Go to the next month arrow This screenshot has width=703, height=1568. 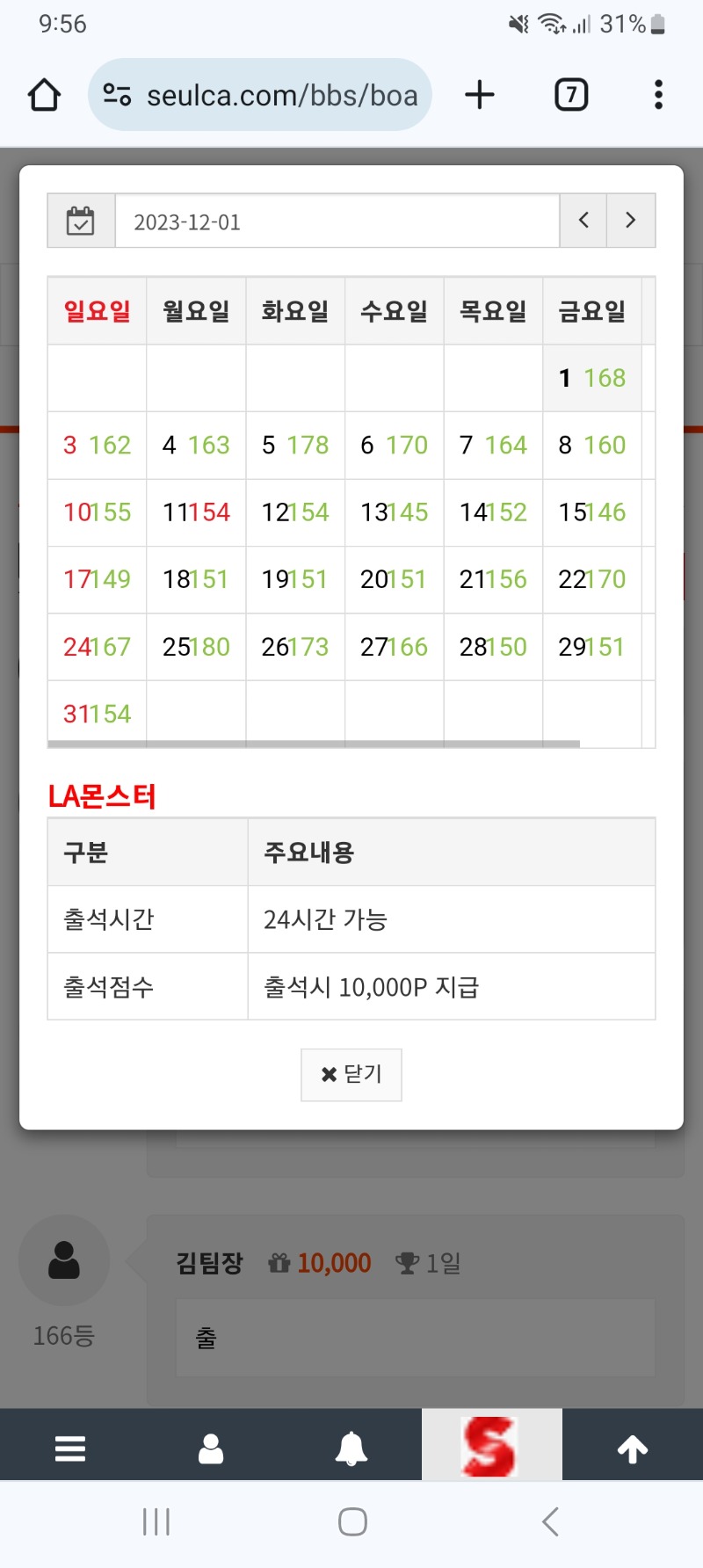631,221
